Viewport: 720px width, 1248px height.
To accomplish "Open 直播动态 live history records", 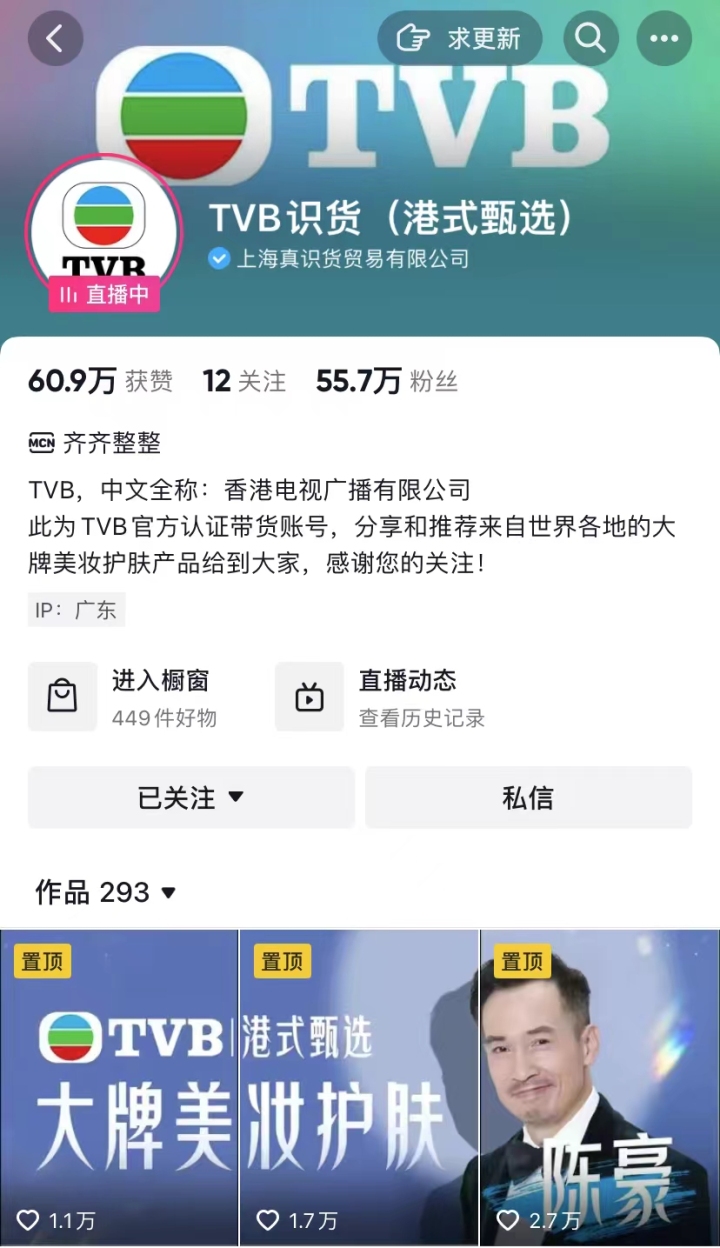I will [390, 696].
